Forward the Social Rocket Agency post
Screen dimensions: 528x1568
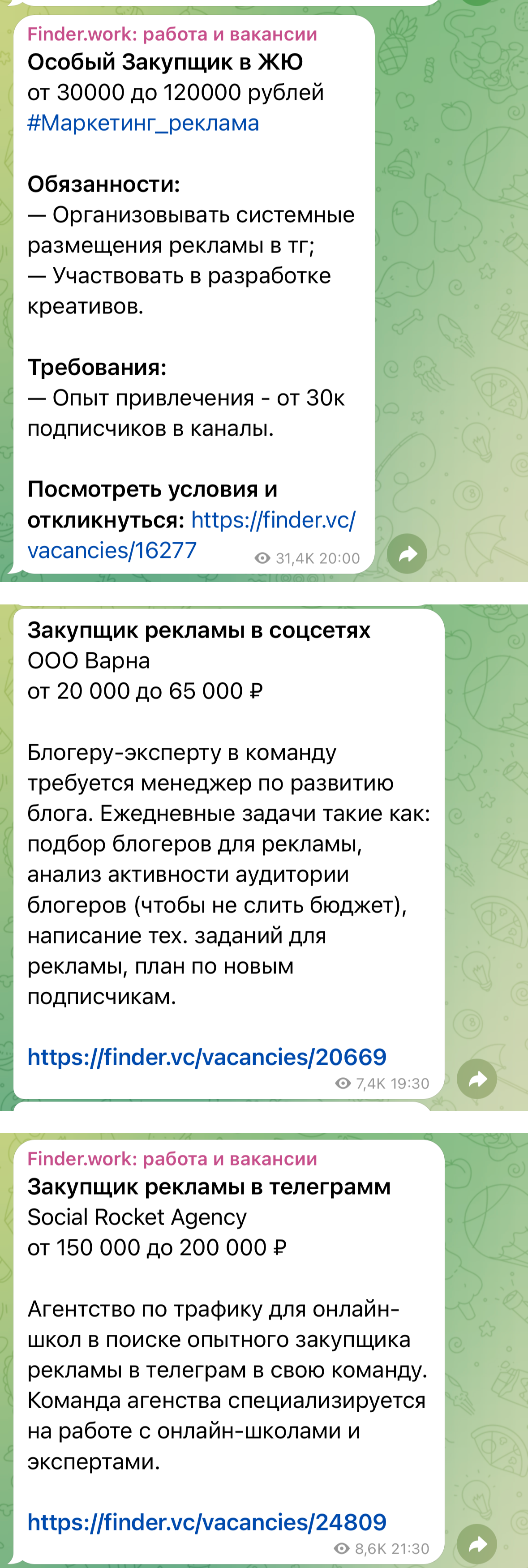tap(476, 1544)
